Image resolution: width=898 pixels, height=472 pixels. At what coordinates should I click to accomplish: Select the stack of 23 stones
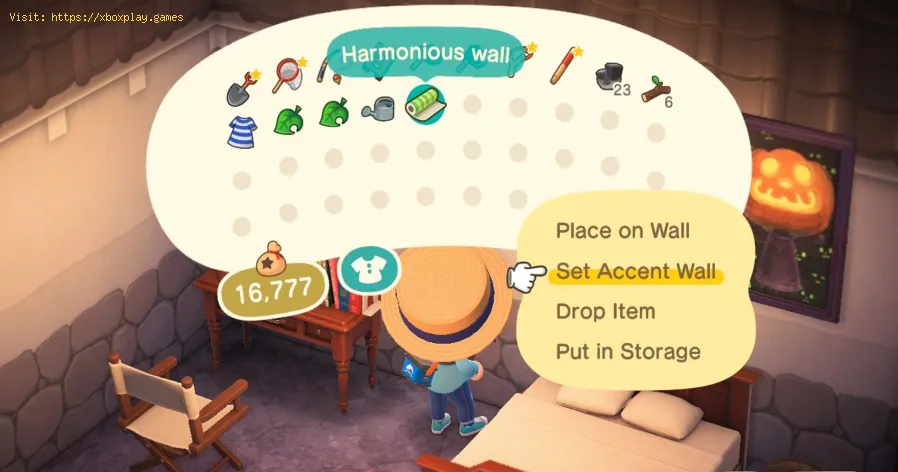click(x=609, y=78)
